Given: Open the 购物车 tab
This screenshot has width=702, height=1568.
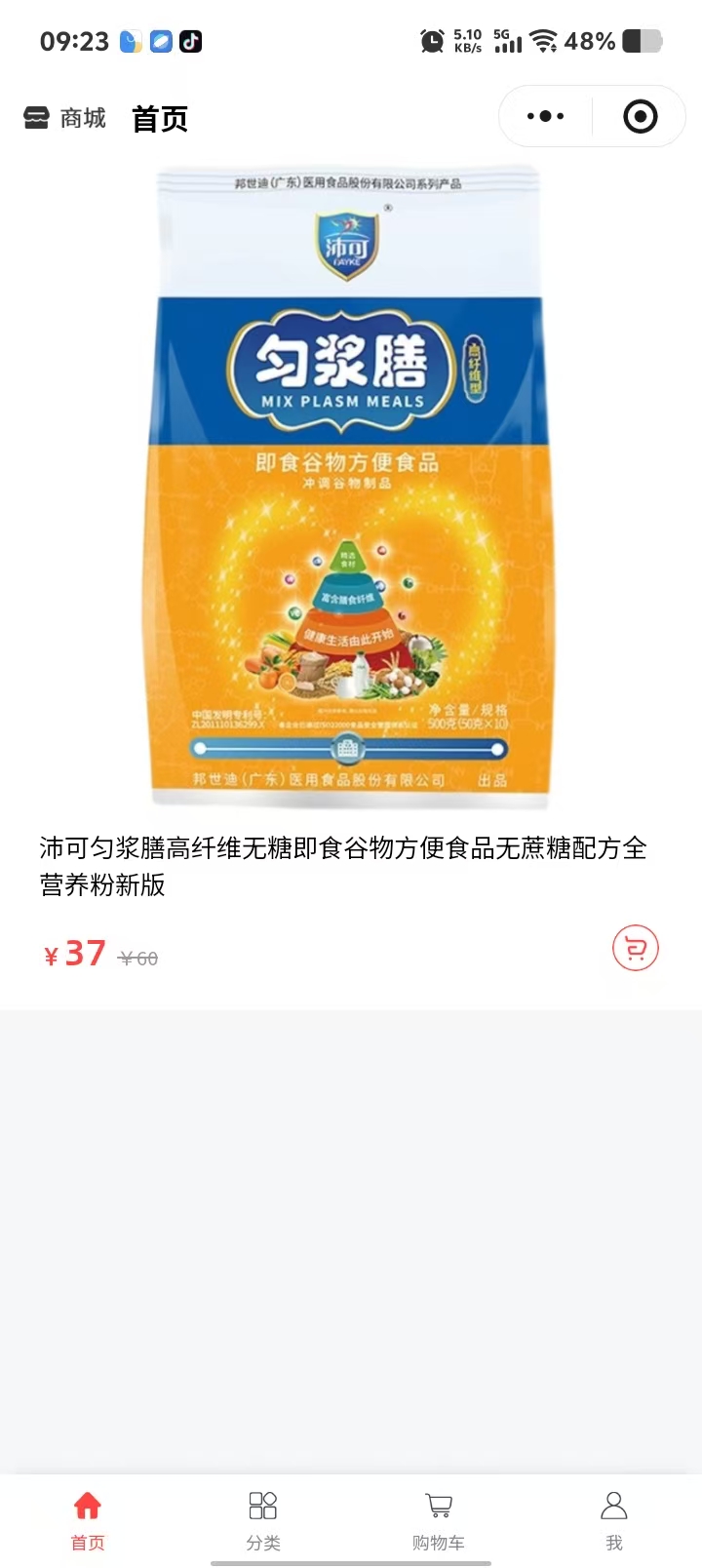Looking at the screenshot, I should (x=439, y=1519).
